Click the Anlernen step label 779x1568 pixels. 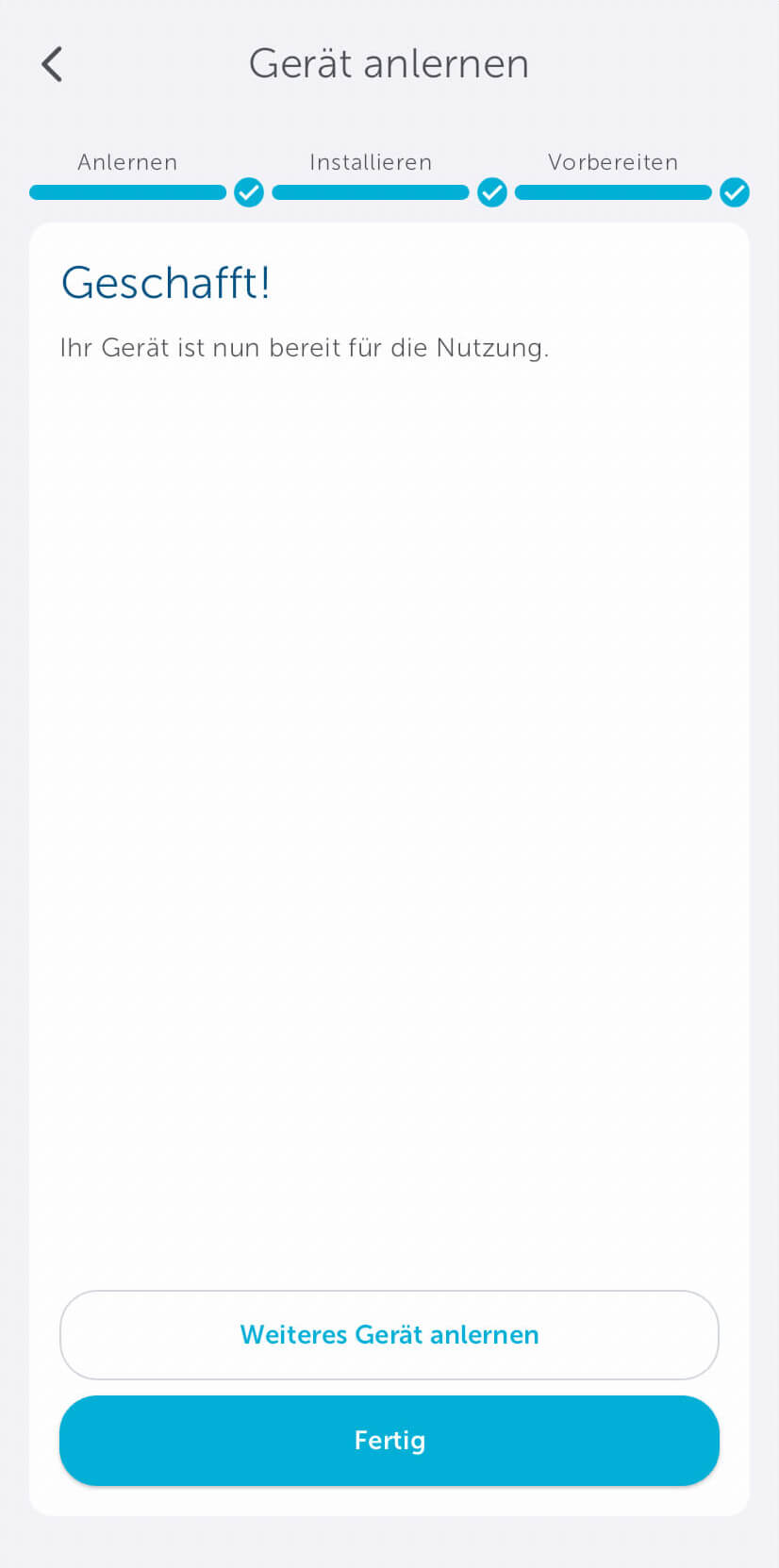tap(127, 162)
